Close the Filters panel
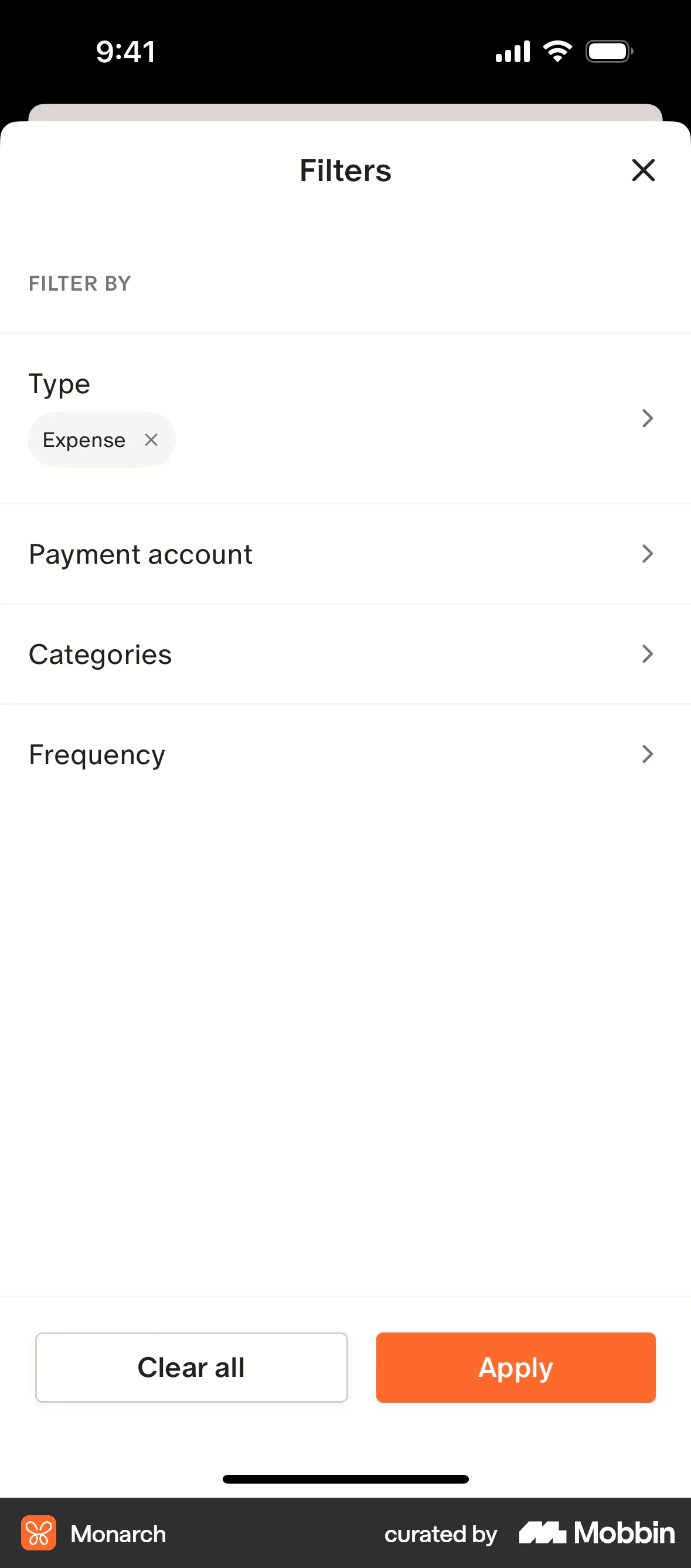This screenshot has width=691, height=1568. pos(643,171)
